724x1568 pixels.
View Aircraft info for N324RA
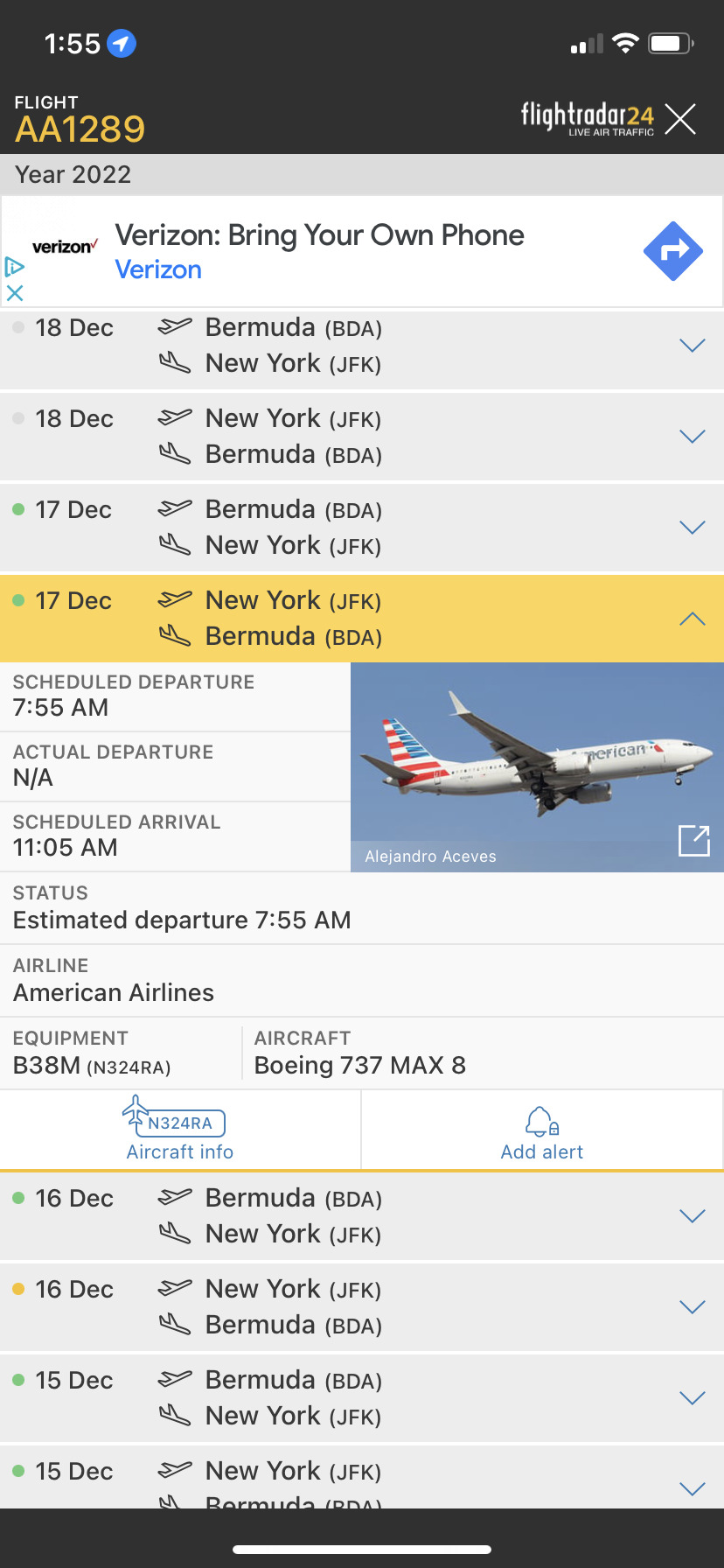179,1131
